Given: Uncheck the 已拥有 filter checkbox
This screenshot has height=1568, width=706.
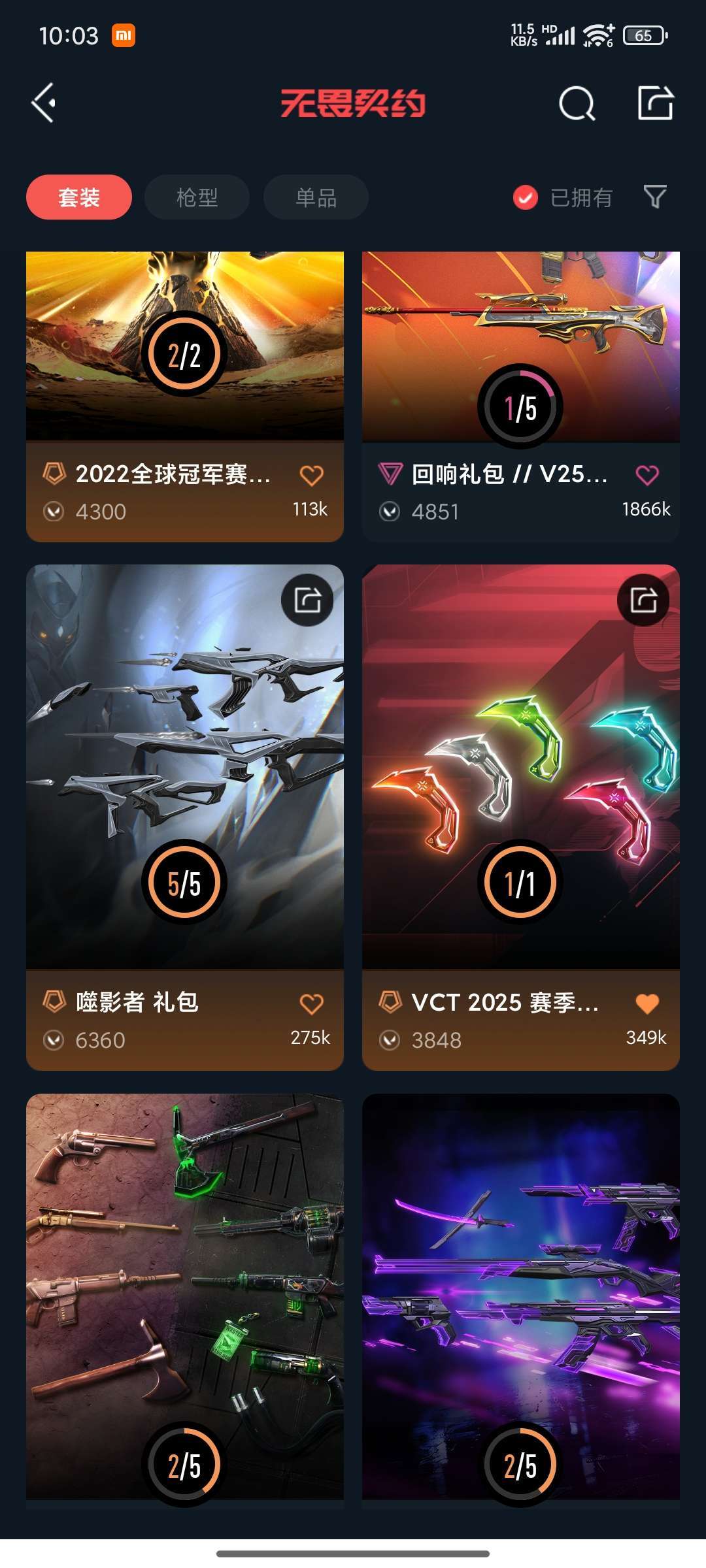Looking at the screenshot, I should click(x=526, y=197).
